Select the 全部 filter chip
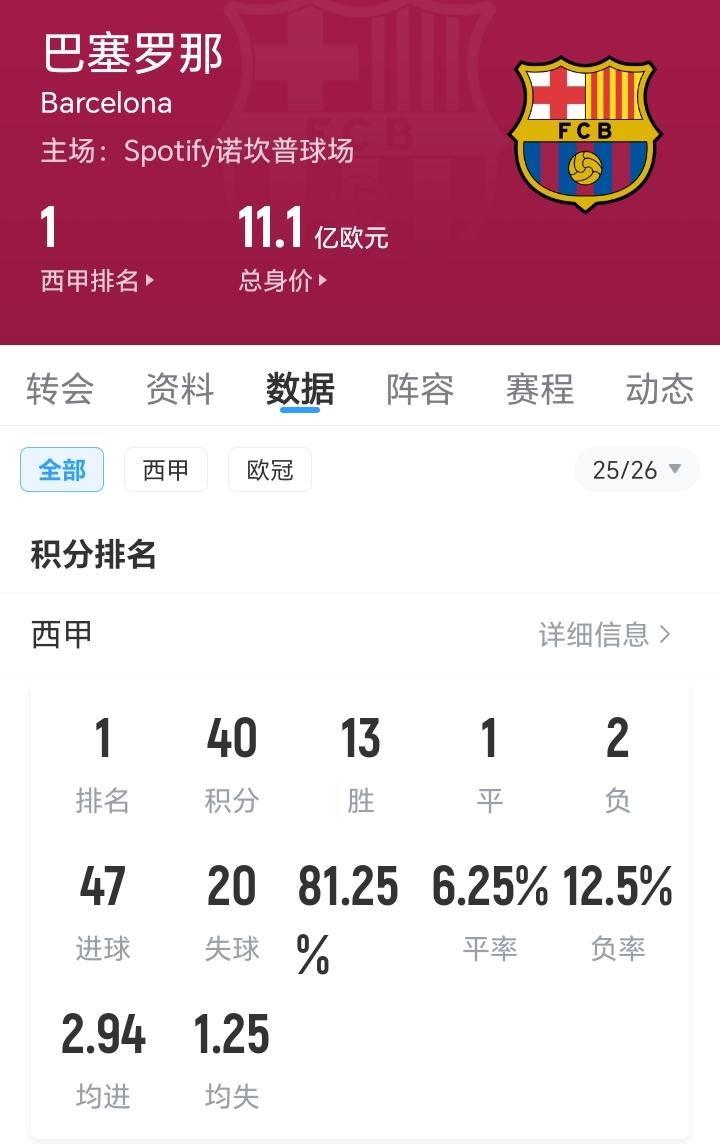This screenshot has width=720, height=1144. [61, 469]
